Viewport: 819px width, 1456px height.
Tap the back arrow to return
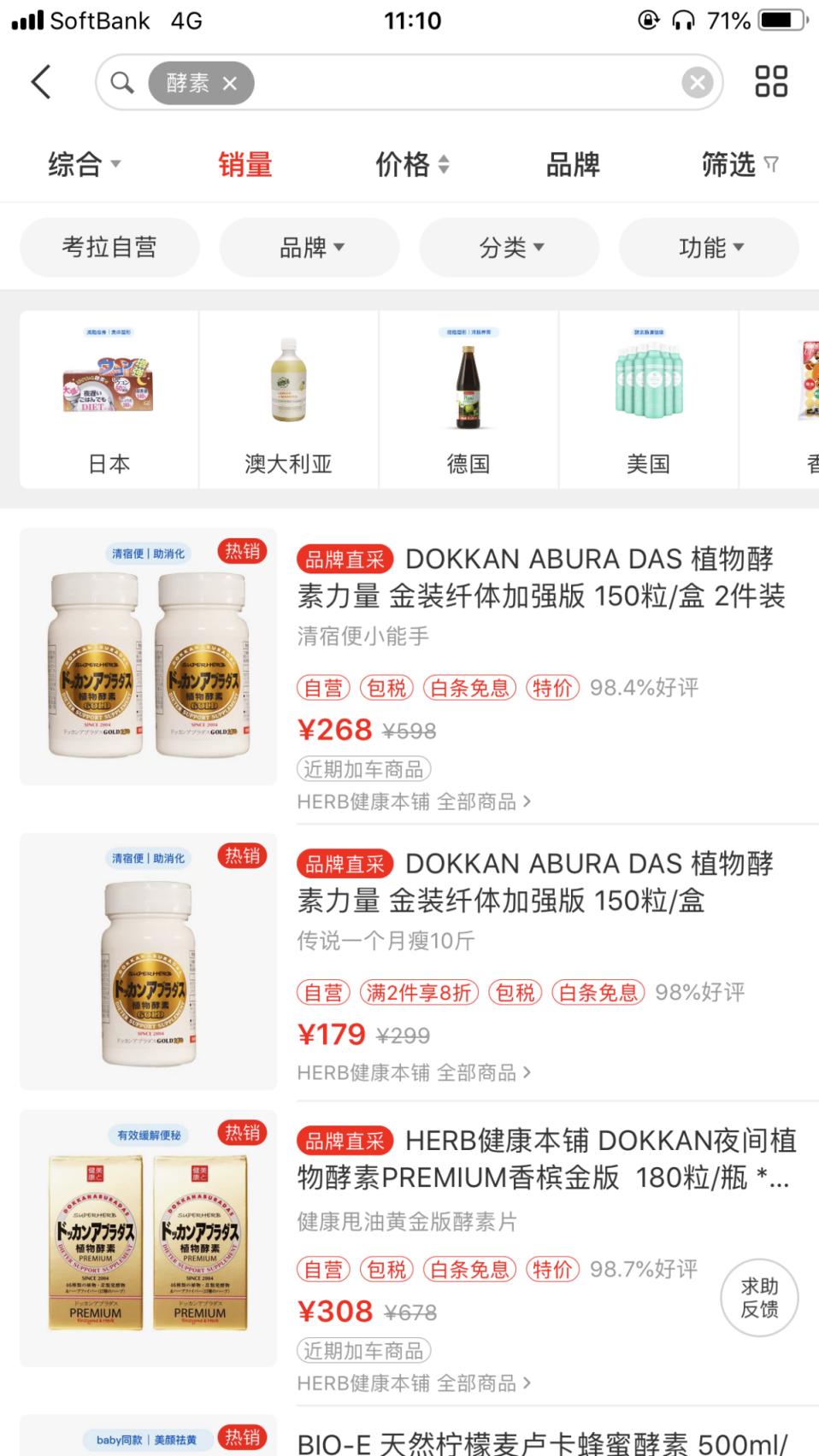click(40, 81)
